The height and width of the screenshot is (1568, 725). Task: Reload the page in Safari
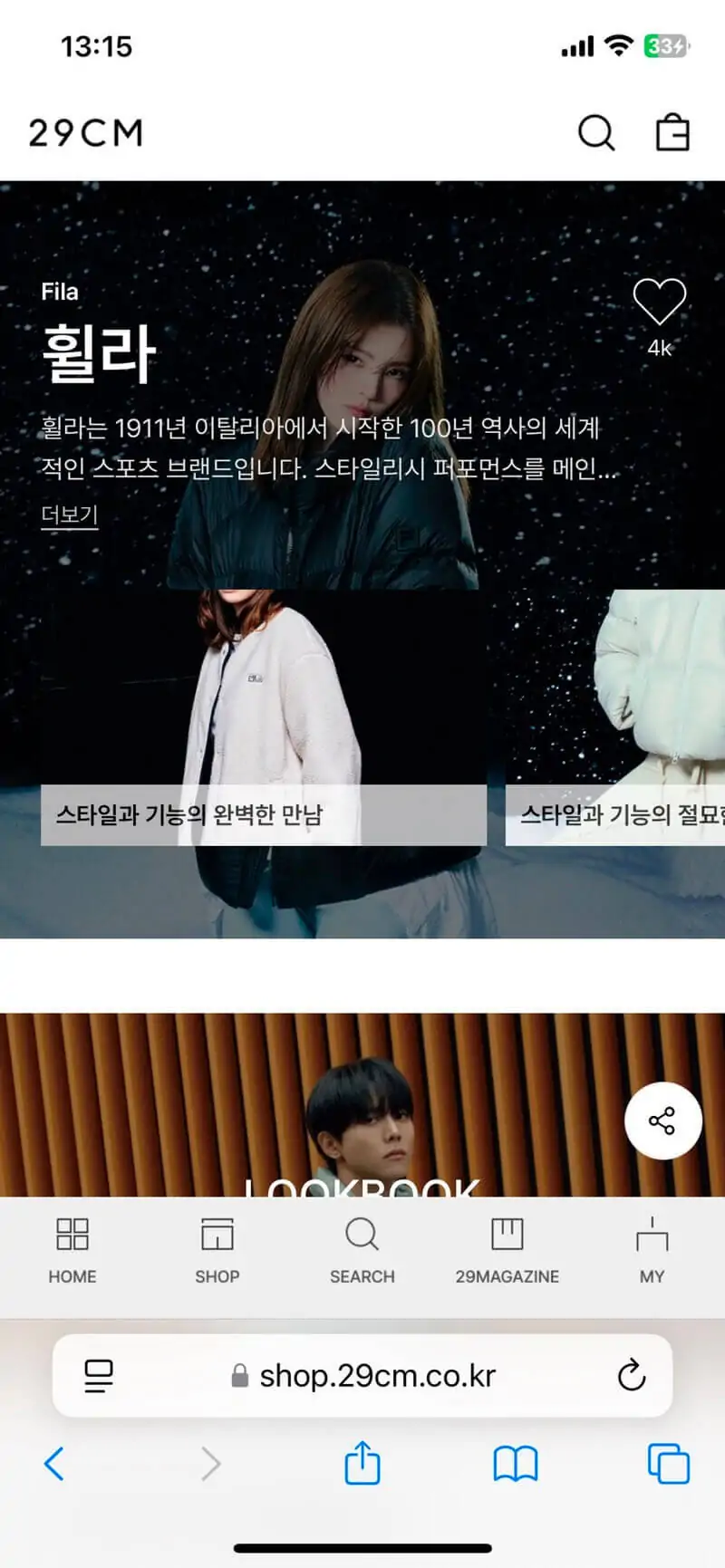[x=631, y=1375]
